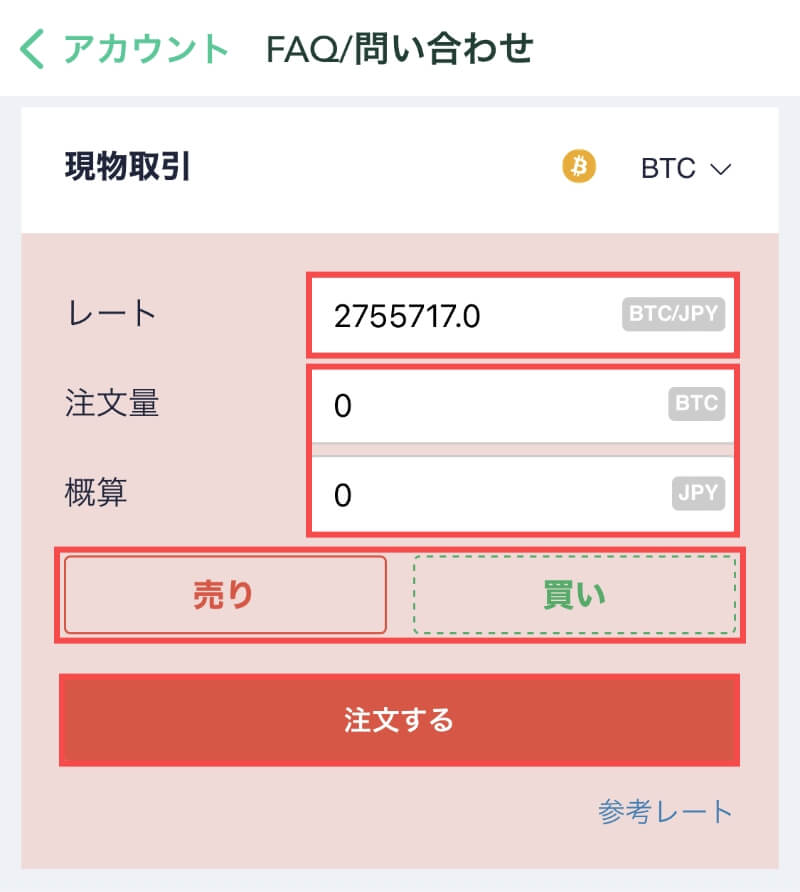
Task: Submit with 注文する button
Action: [399, 720]
